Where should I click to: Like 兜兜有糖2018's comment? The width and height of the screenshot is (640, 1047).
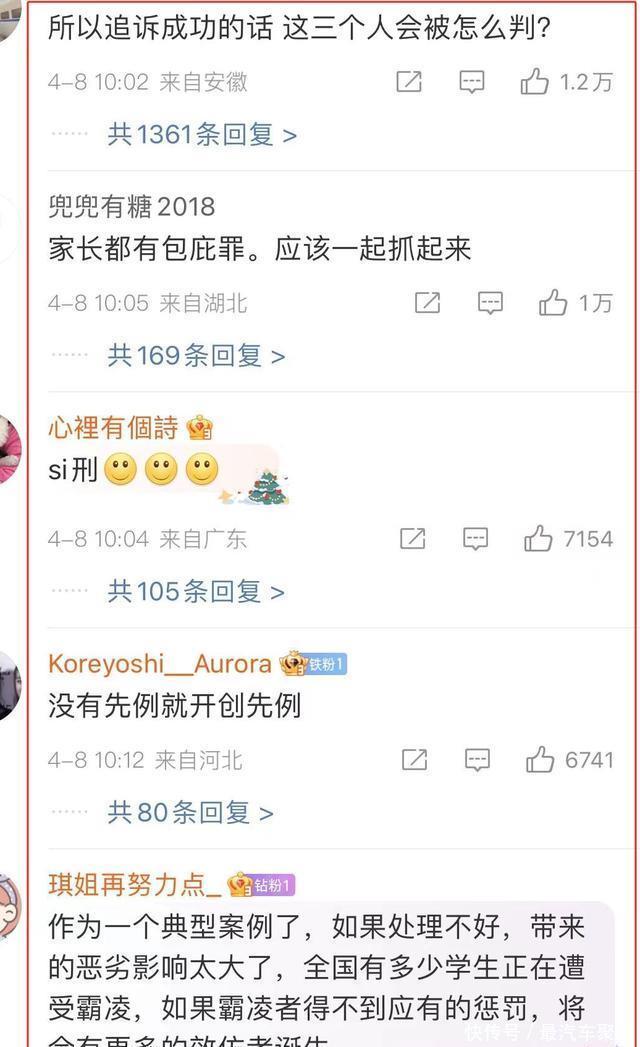[x=553, y=303]
